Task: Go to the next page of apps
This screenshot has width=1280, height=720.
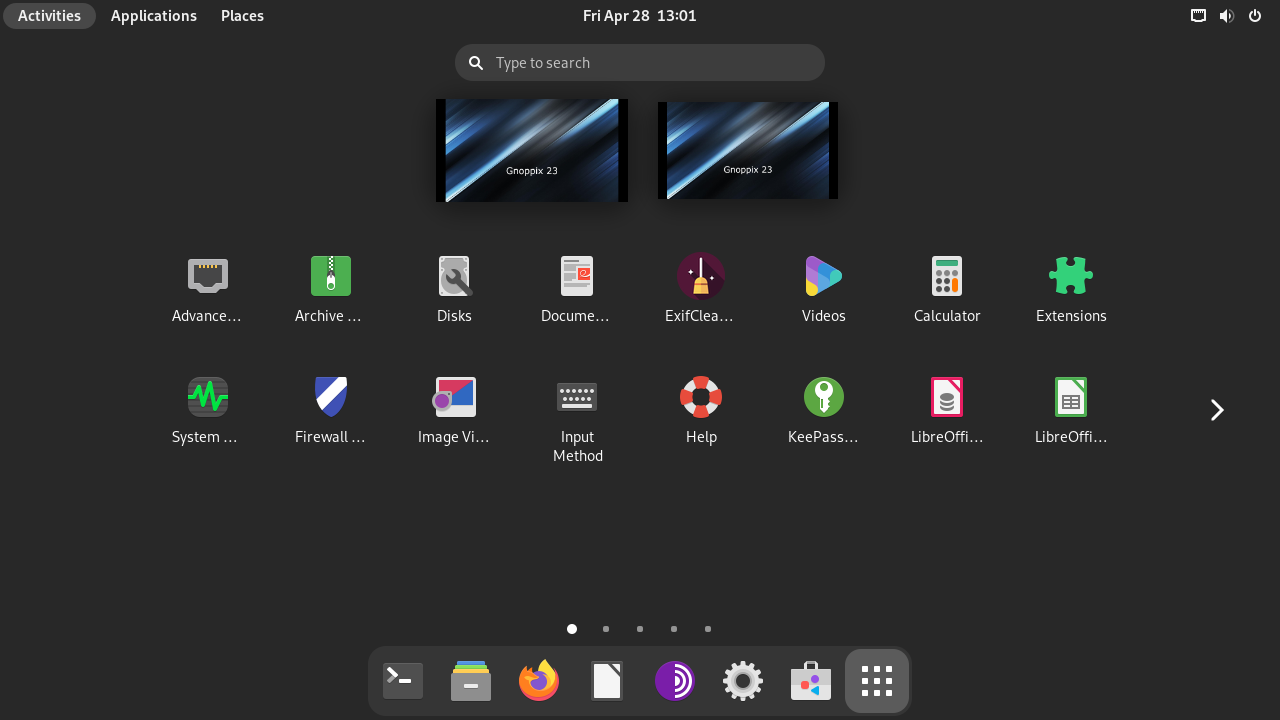Action: coord(1217,410)
